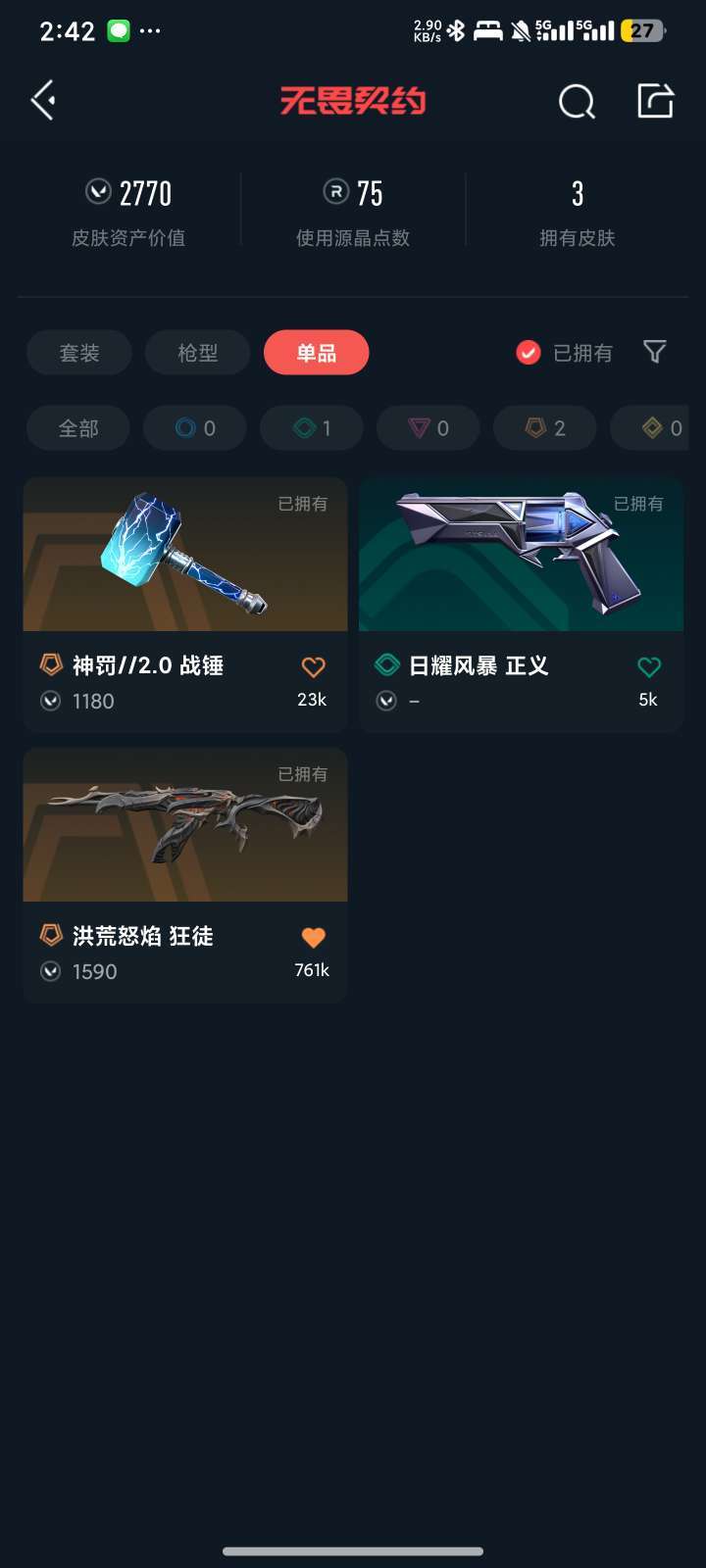Filter by the blue circle tier chip
The image size is (706, 1568).
195,428
